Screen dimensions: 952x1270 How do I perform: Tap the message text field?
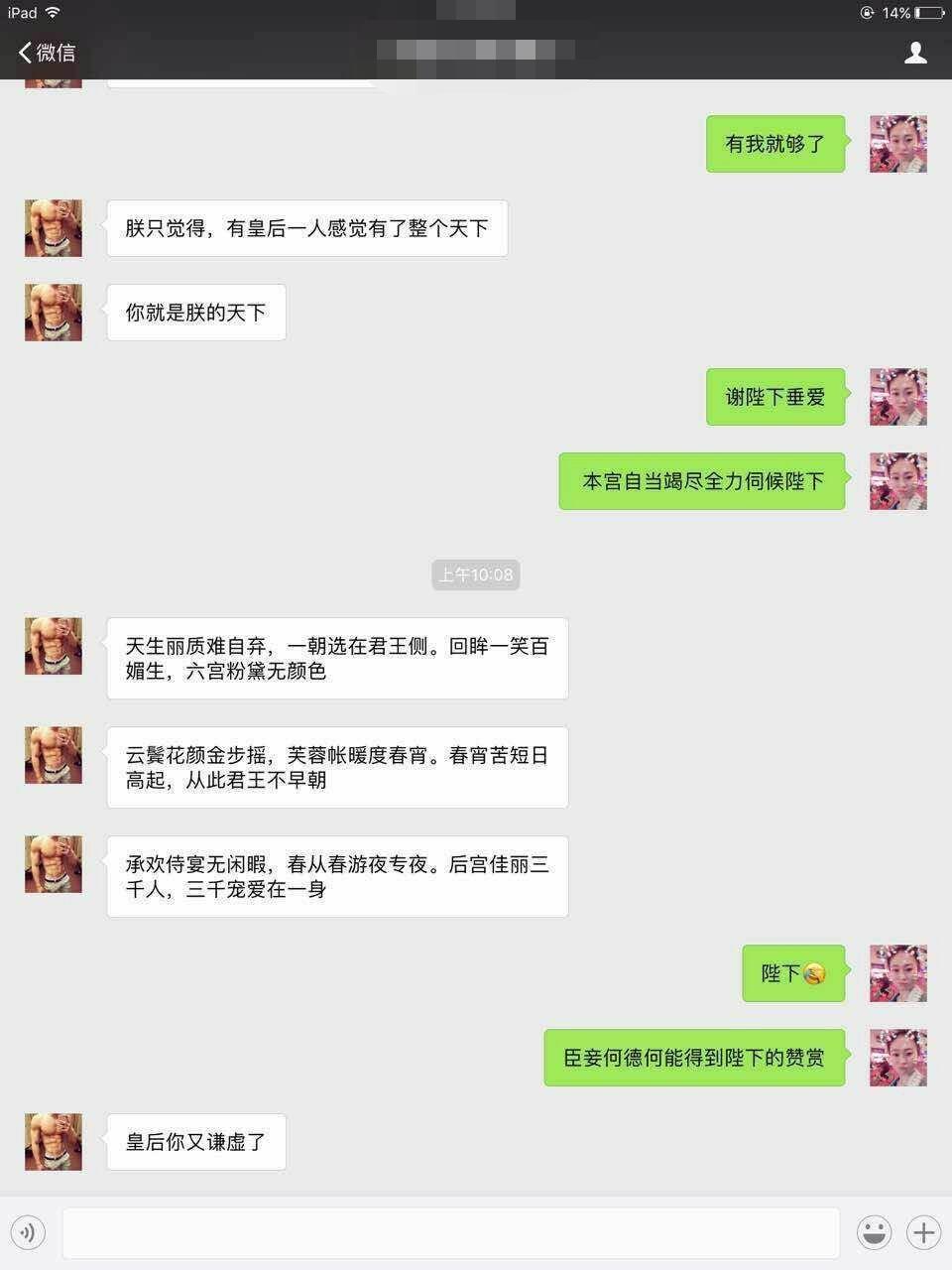tap(451, 1233)
